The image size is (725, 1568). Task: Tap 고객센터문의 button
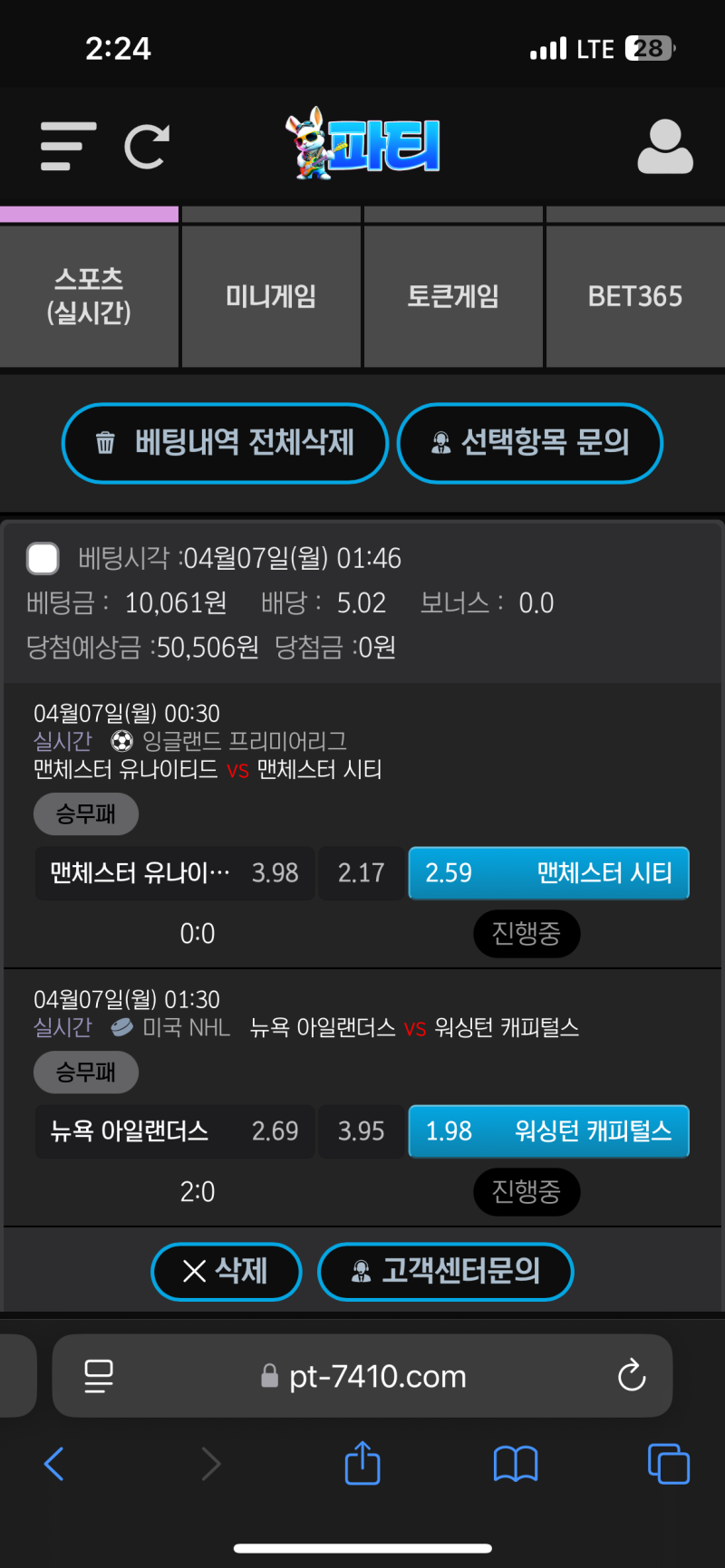click(445, 1271)
